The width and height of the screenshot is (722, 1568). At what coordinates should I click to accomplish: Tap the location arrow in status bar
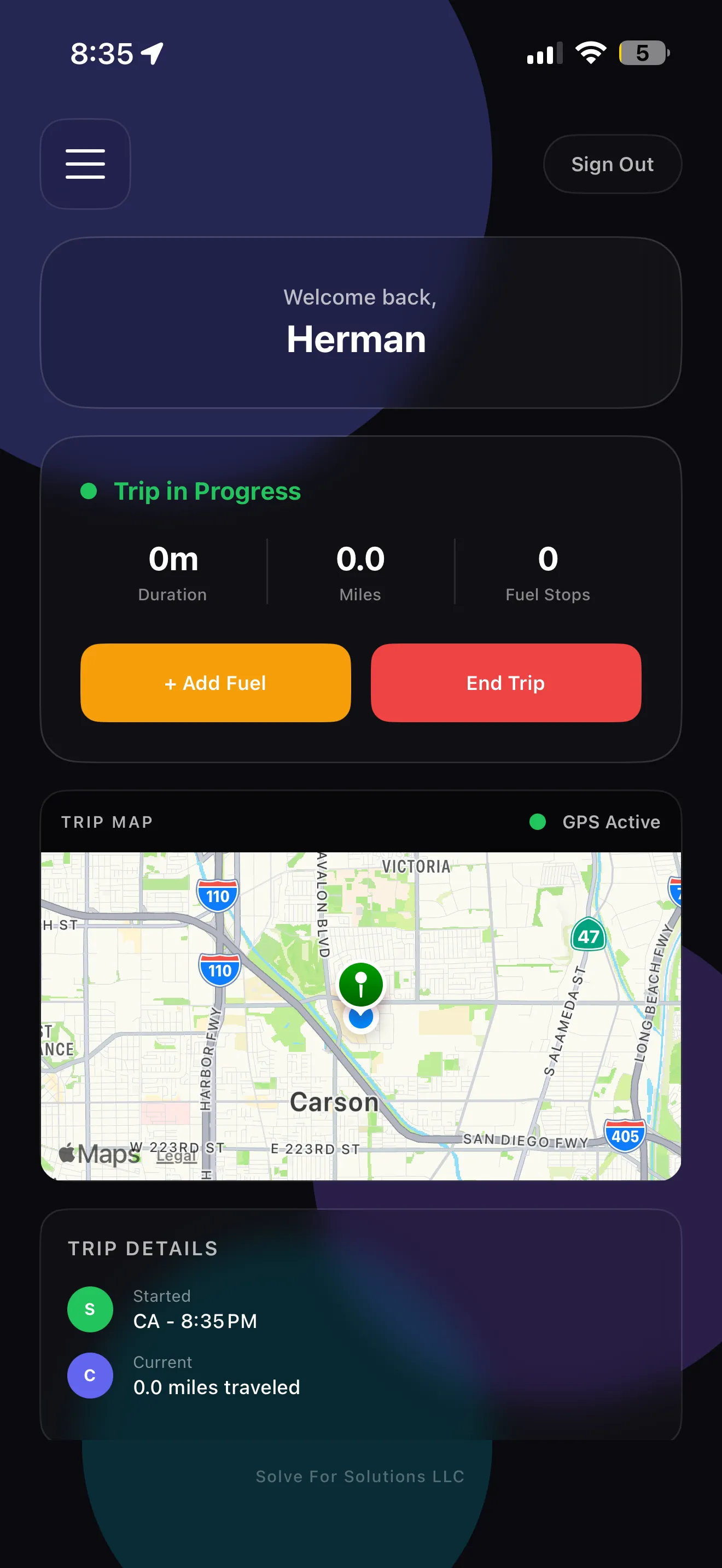tap(152, 54)
